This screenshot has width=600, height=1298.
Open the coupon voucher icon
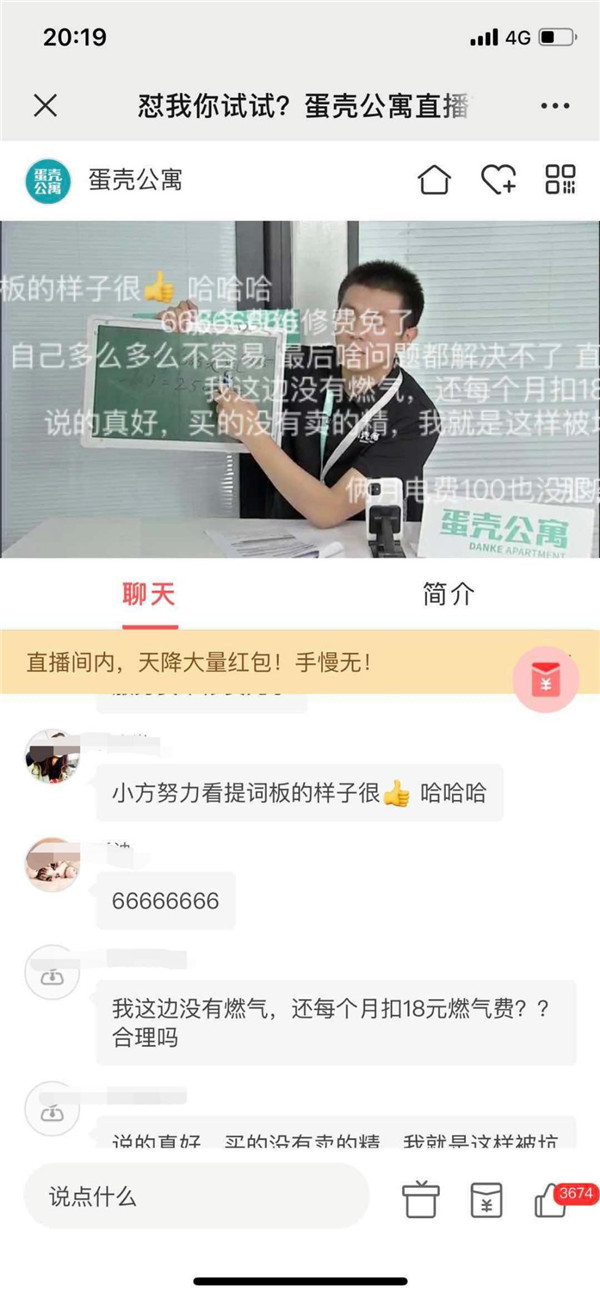(486, 1198)
